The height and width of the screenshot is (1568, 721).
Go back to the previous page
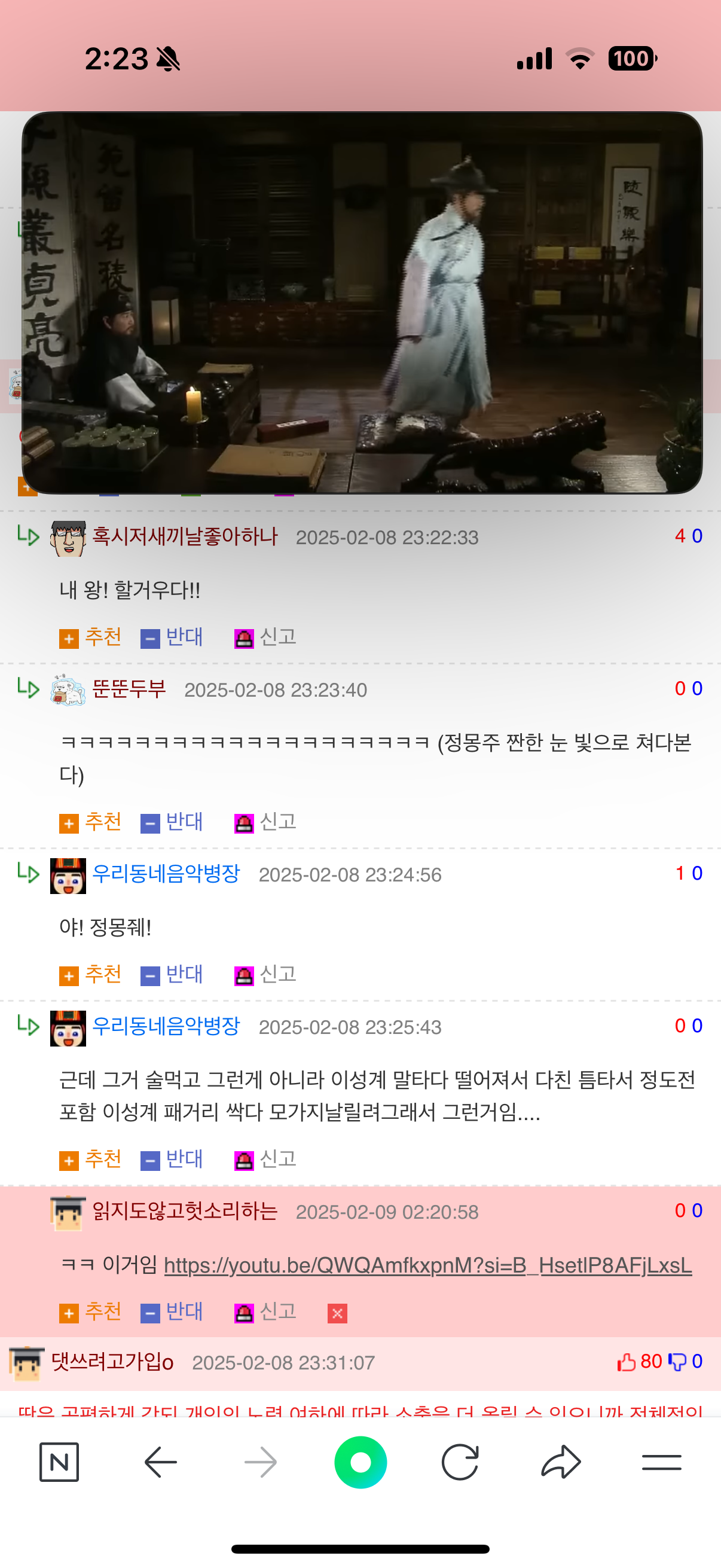pyautogui.click(x=161, y=1462)
